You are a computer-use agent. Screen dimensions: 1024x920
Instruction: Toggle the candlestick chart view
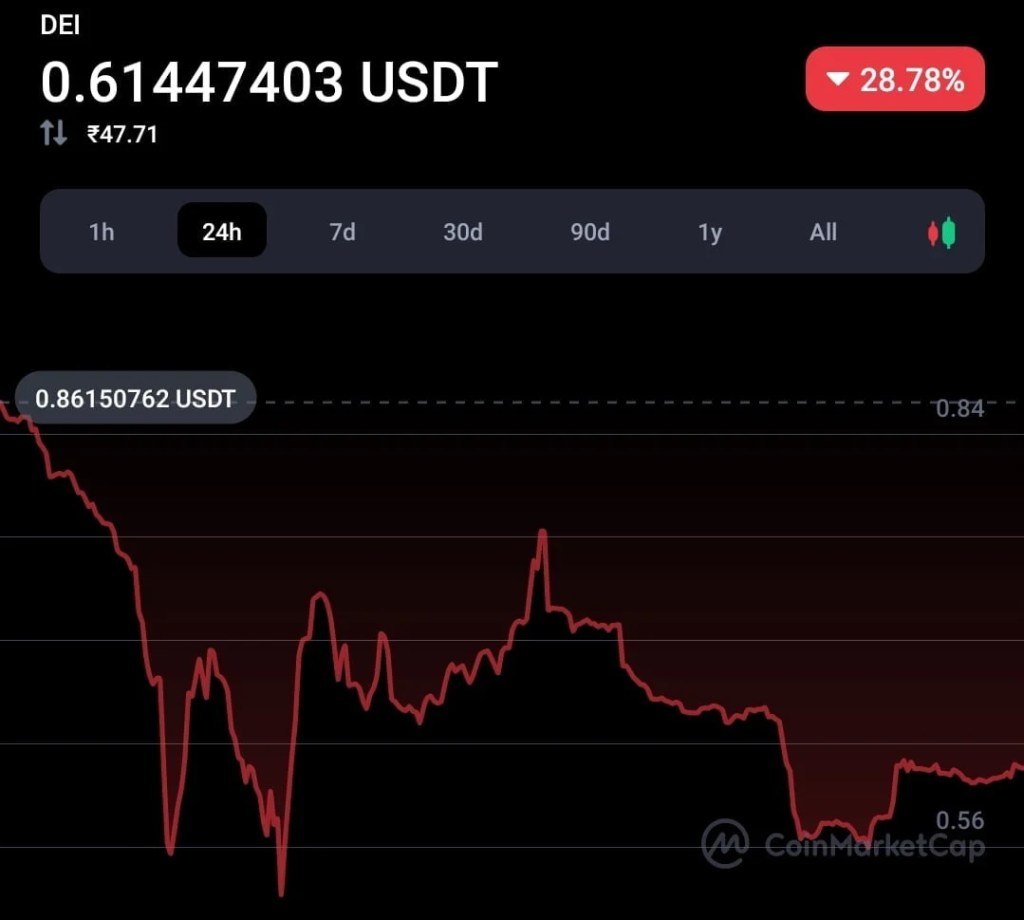coord(942,232)
